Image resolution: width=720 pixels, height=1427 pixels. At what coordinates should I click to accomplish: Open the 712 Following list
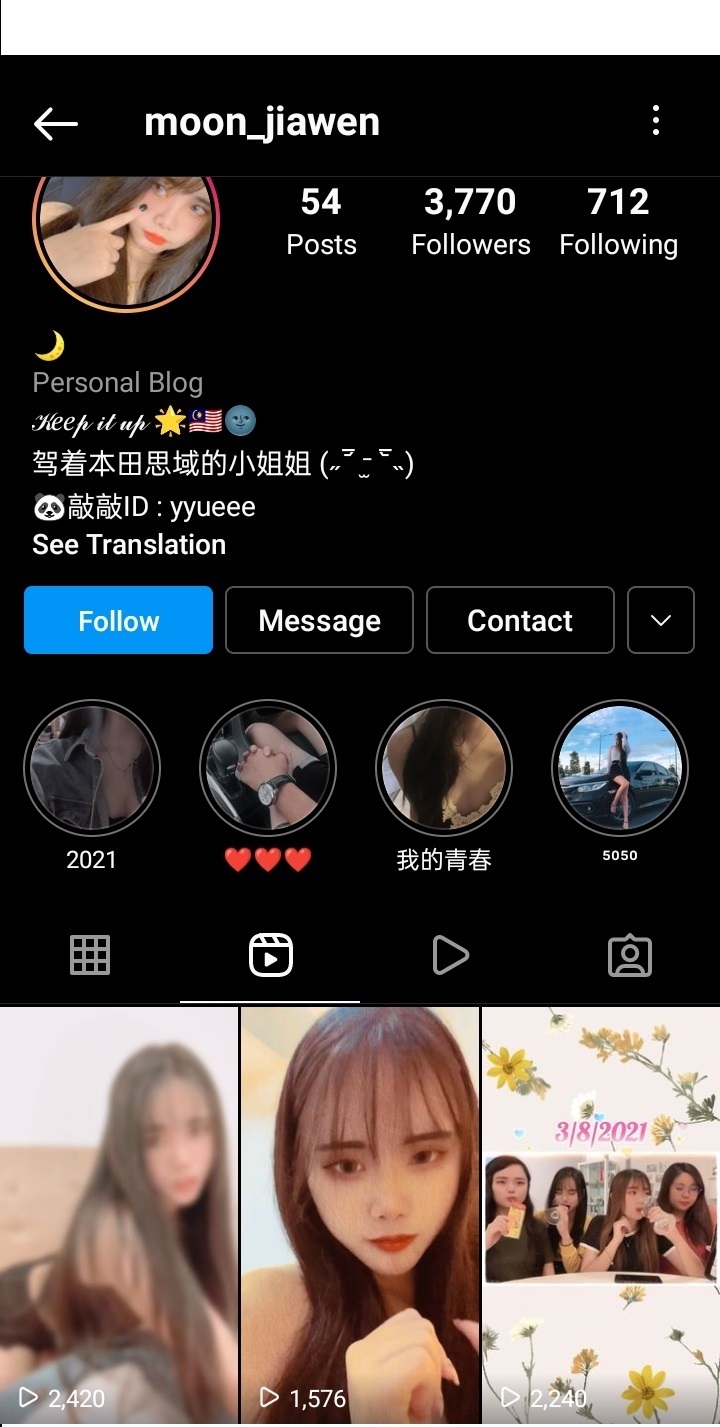(618, 221)
